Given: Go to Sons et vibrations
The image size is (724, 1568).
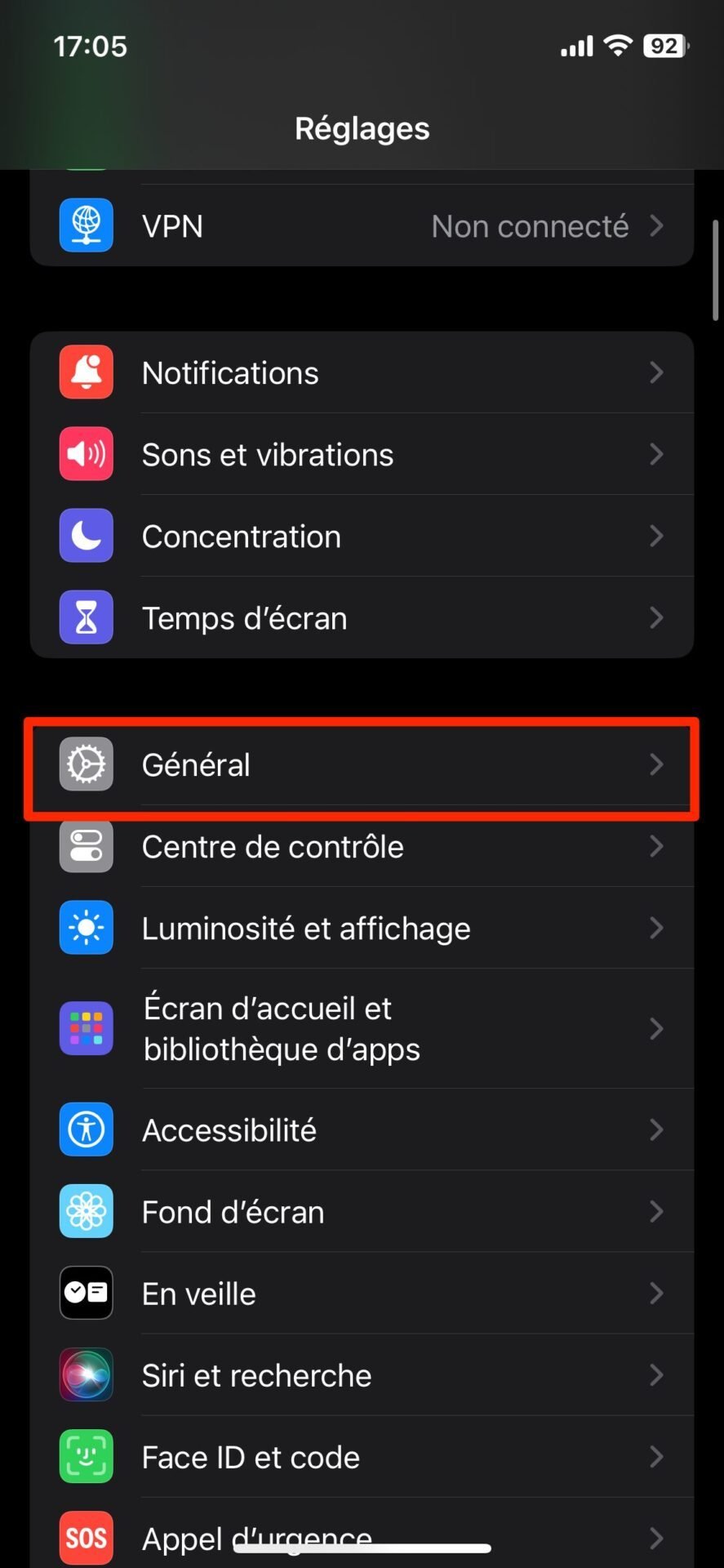Looking at the screenshot, I should pos(362,454).
